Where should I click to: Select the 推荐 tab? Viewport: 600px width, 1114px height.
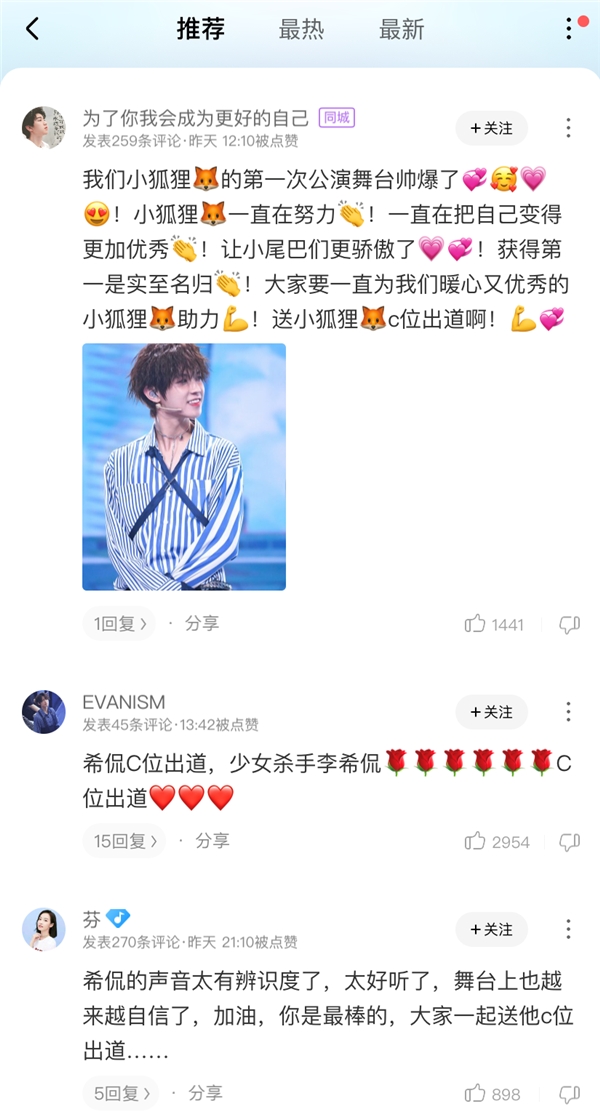point(200,29)
